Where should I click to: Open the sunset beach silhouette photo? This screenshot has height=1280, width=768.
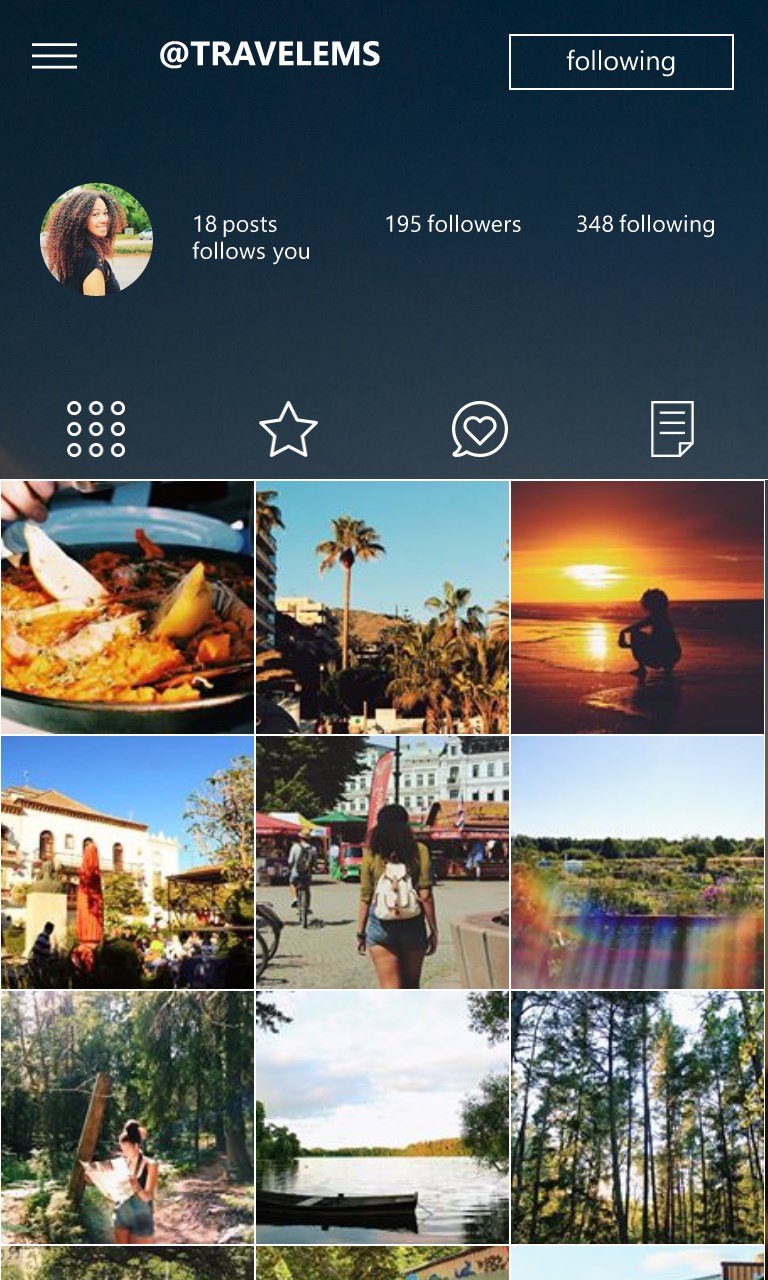(637, 607)
